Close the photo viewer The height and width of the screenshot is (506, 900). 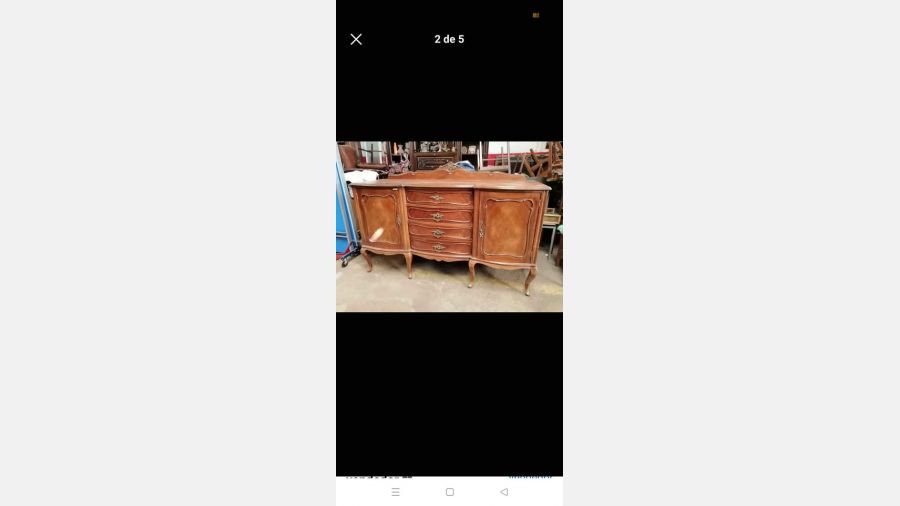click(x=356, y=39)
